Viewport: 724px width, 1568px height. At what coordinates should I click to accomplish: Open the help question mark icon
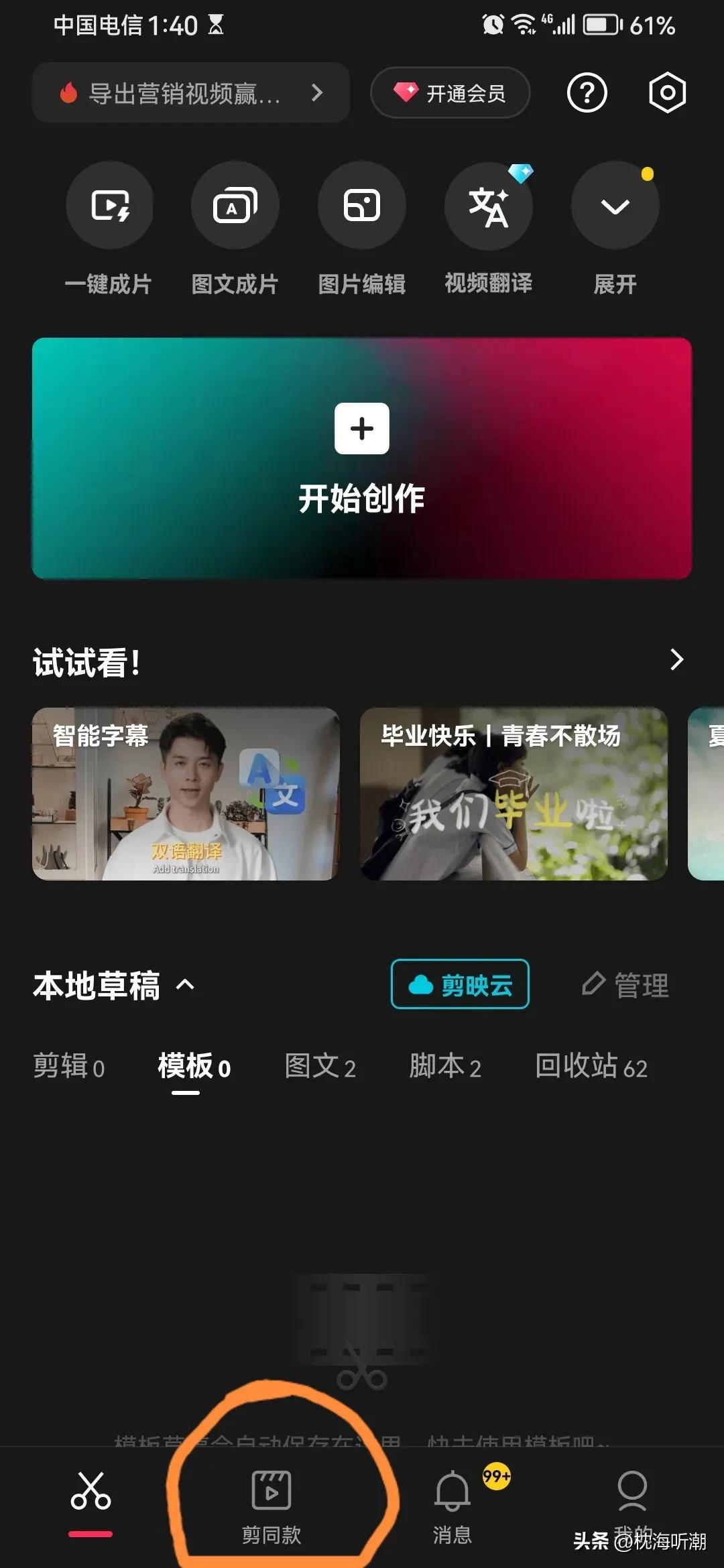pos(587,92)
